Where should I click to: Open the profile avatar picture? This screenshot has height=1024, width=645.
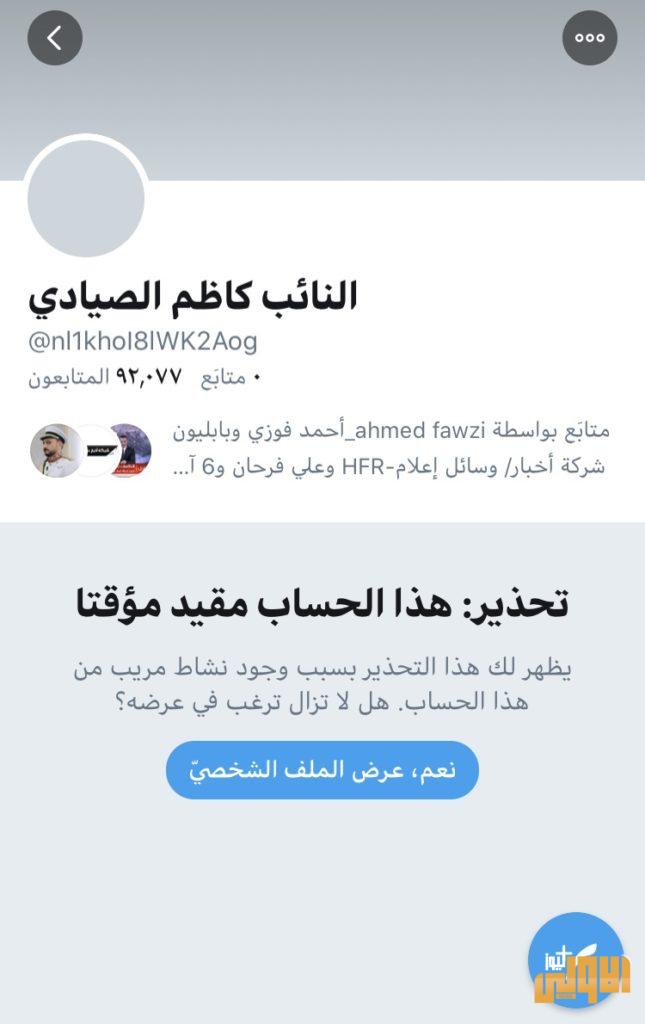[x=86, y=198]
